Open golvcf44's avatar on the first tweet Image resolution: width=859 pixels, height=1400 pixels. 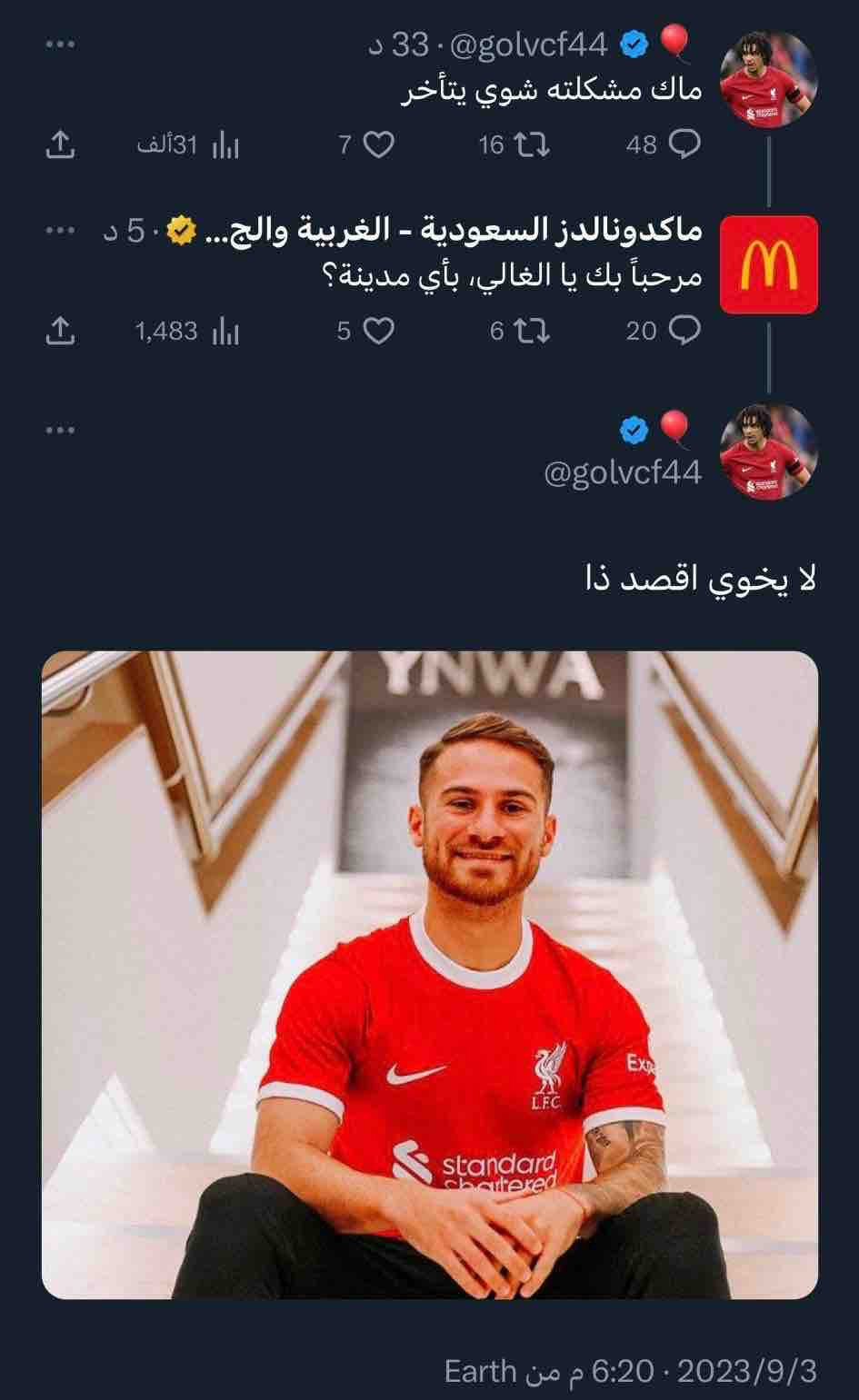click(769, 79)
